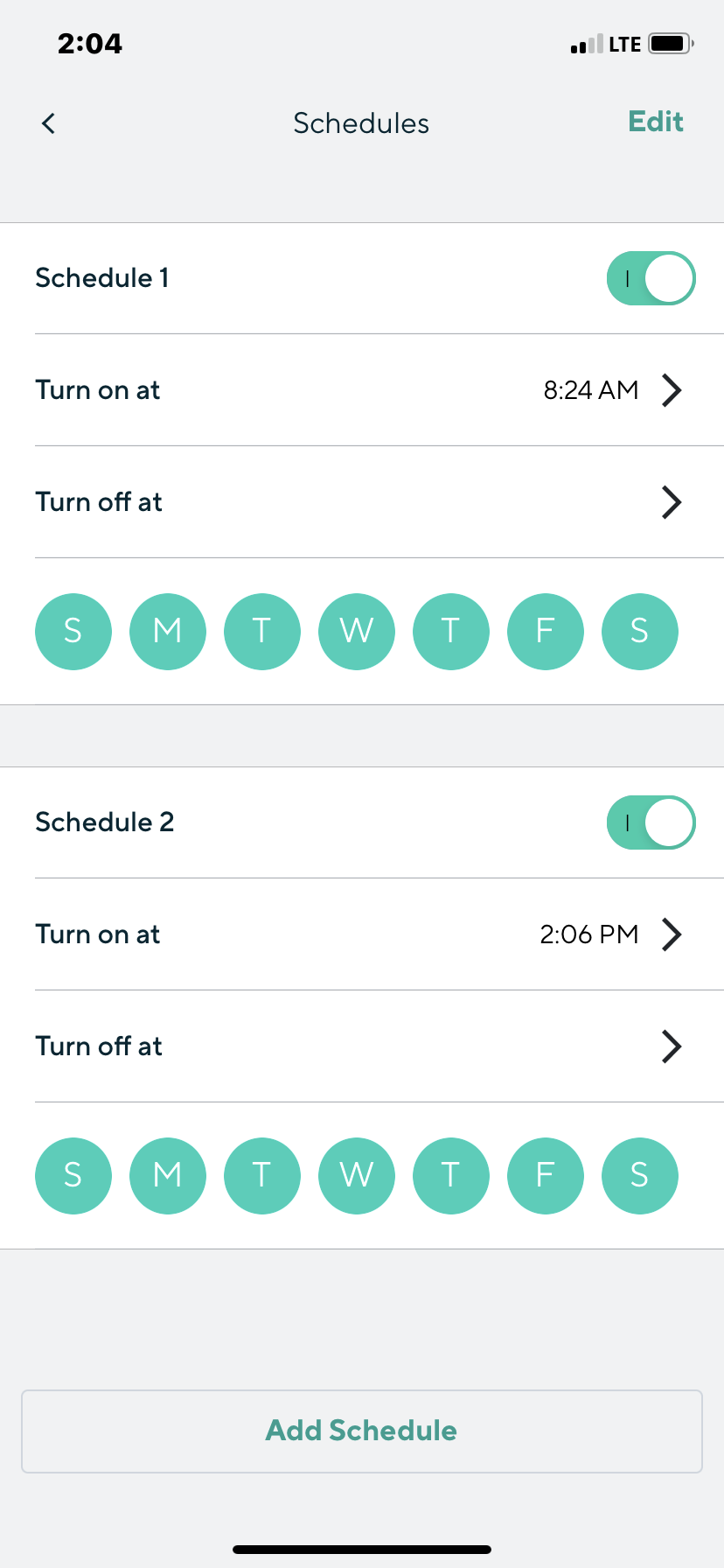724x1568 pixels.
Task: Toggle Monday for Schedule 2
Action: point(168,1175)
